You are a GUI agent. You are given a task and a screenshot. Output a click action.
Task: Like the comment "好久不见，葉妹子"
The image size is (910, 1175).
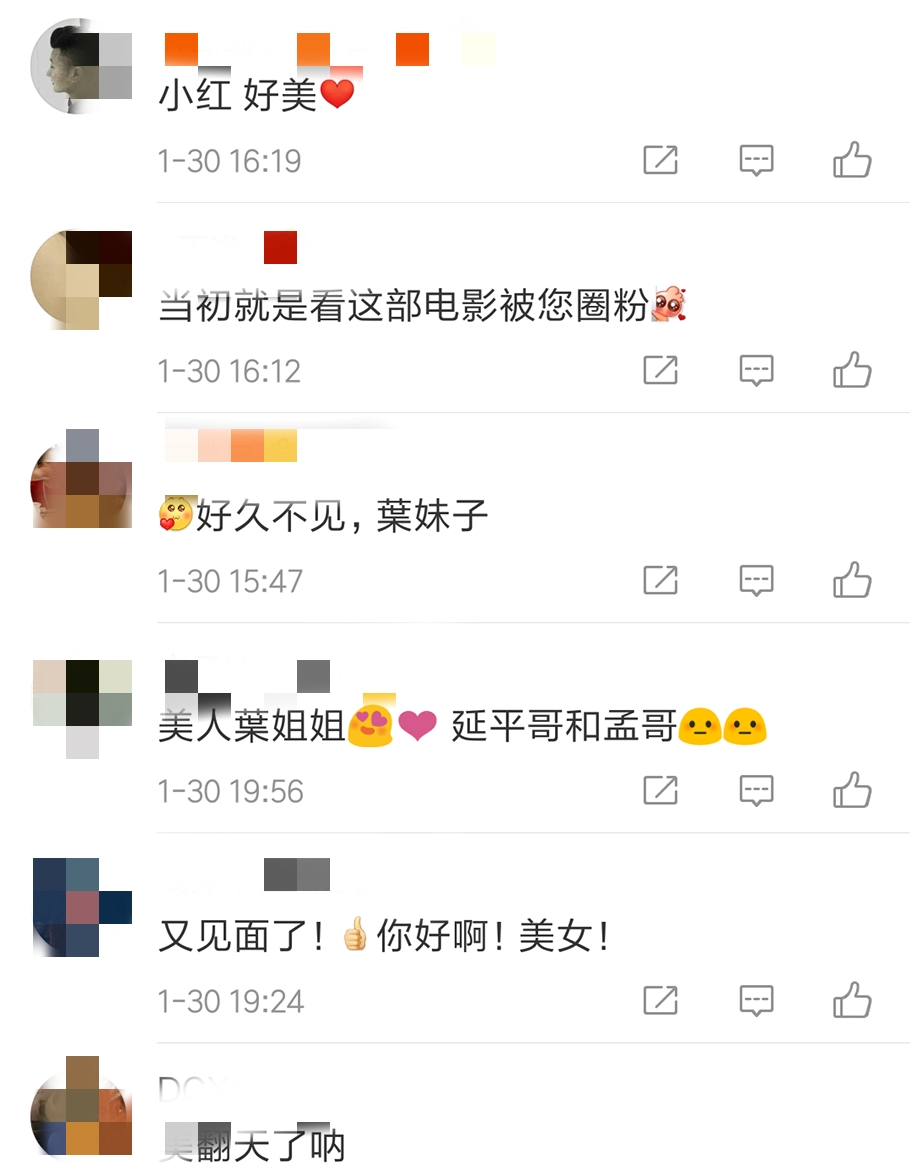[x=852, y=580]
